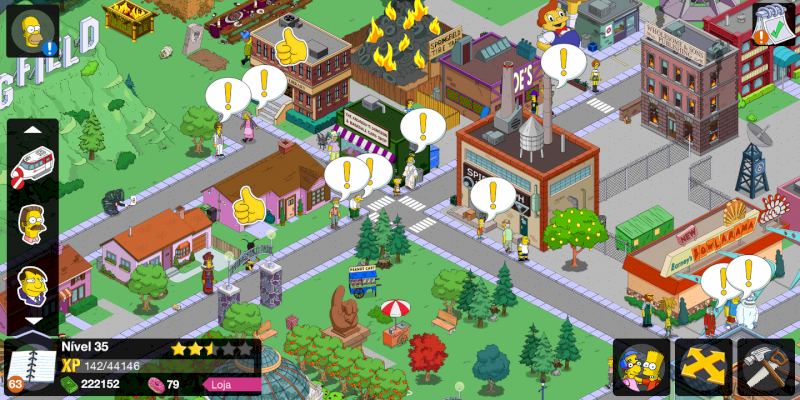
Task: Select the ambulance task in sidebar
Action: click(x=33, y=166)
